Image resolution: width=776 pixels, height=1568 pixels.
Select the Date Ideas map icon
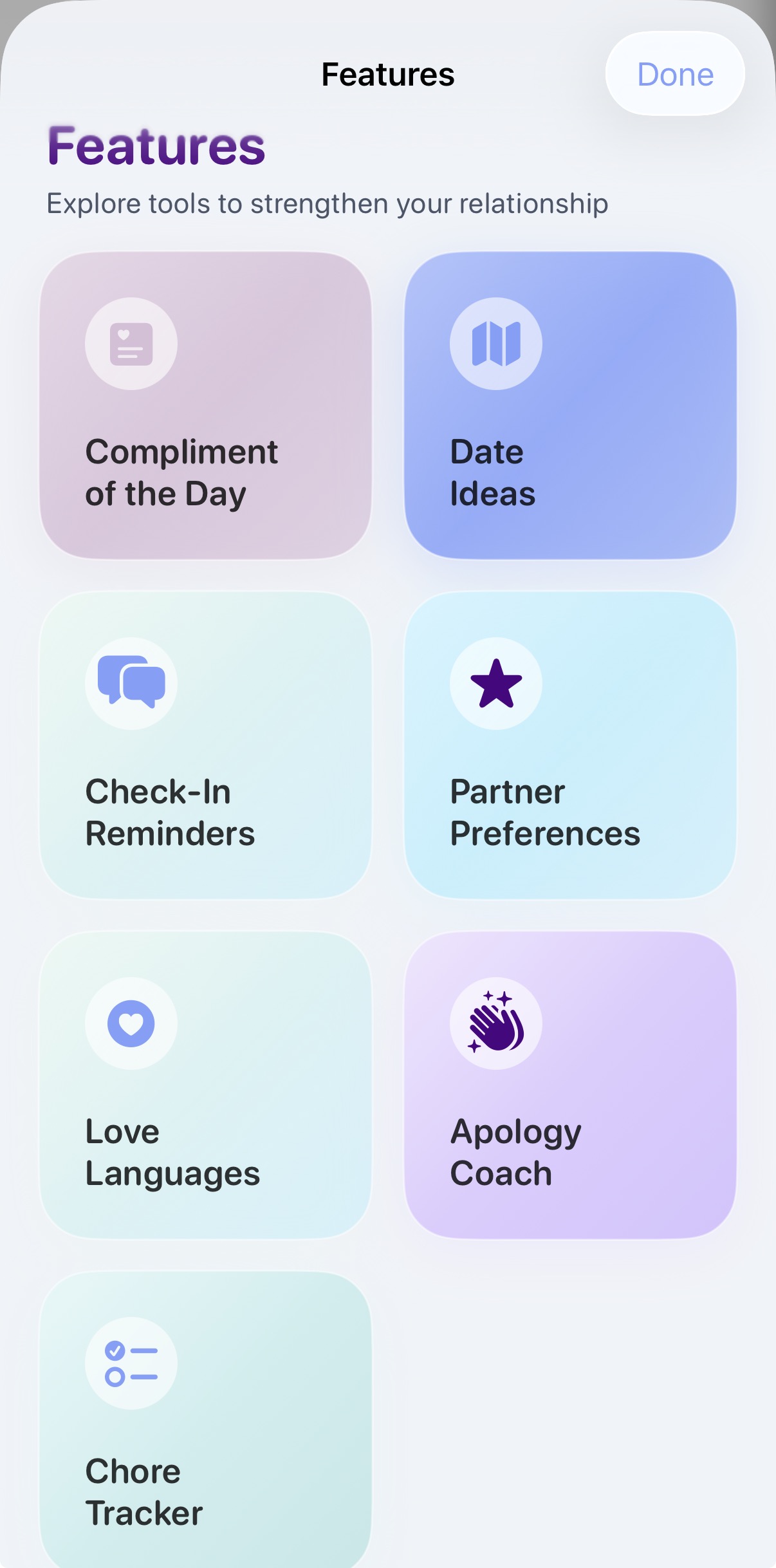(495, 343)
